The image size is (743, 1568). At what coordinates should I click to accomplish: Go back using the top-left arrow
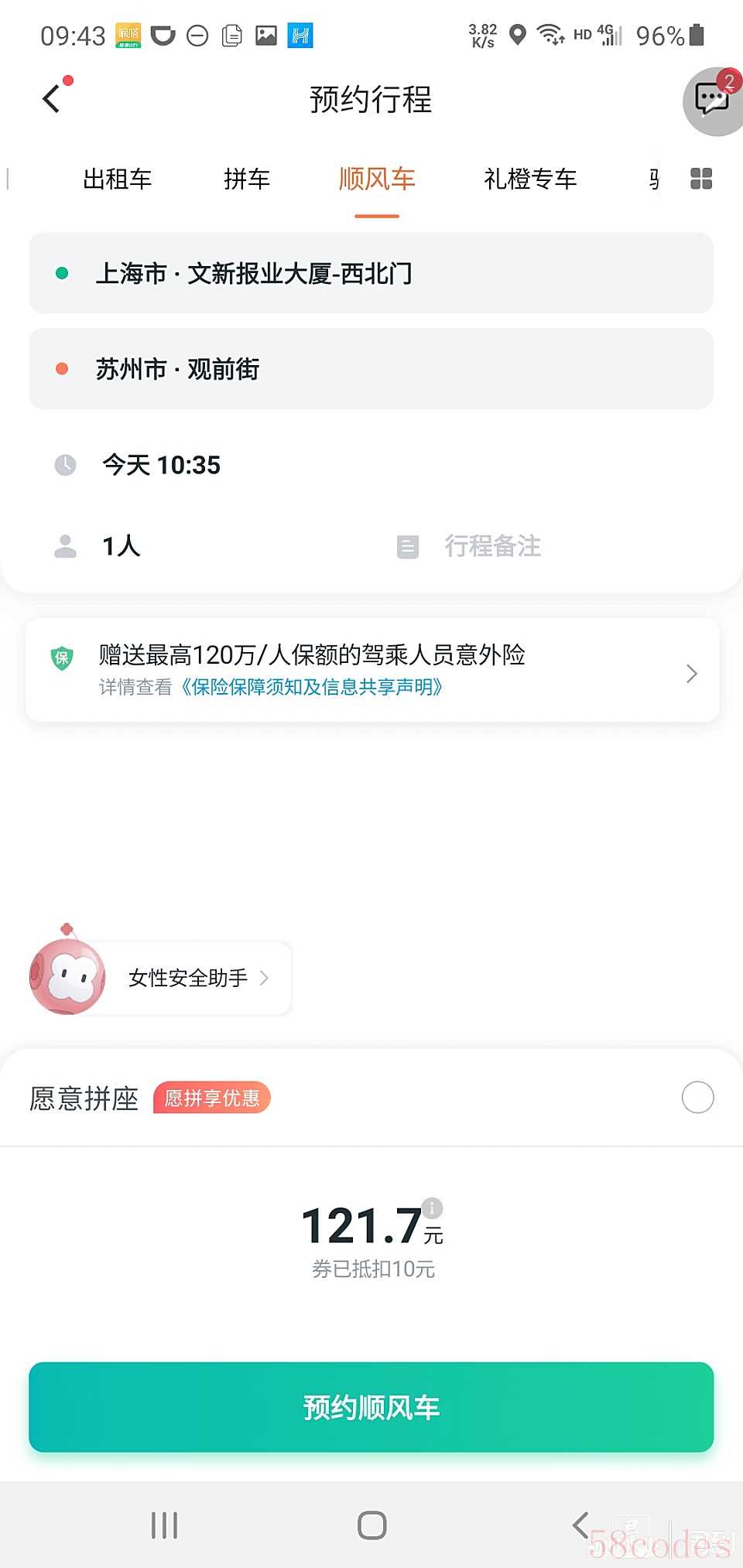point(52,98)
